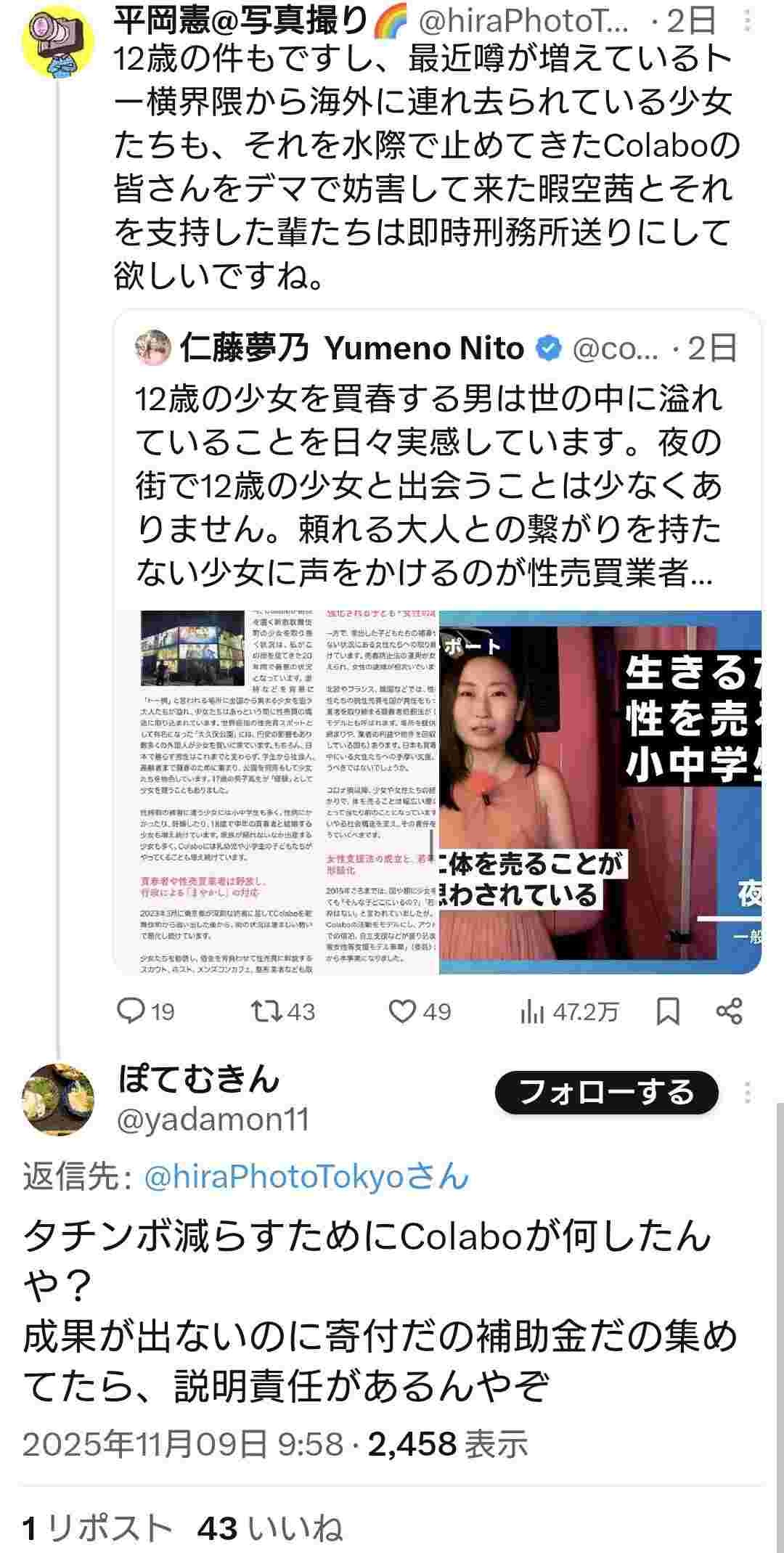Image resolution: width=784 pixels, height=1553 pixels.
Task: Bookmark 平岡憲's post
Action: coord(667,1011)
